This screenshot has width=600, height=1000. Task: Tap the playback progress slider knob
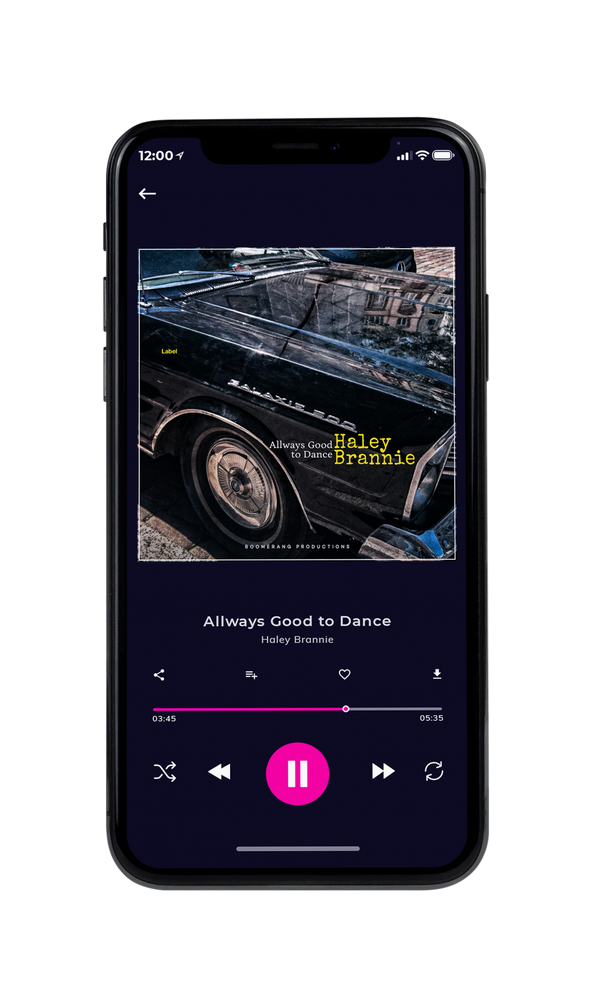[x=346, y=709]
